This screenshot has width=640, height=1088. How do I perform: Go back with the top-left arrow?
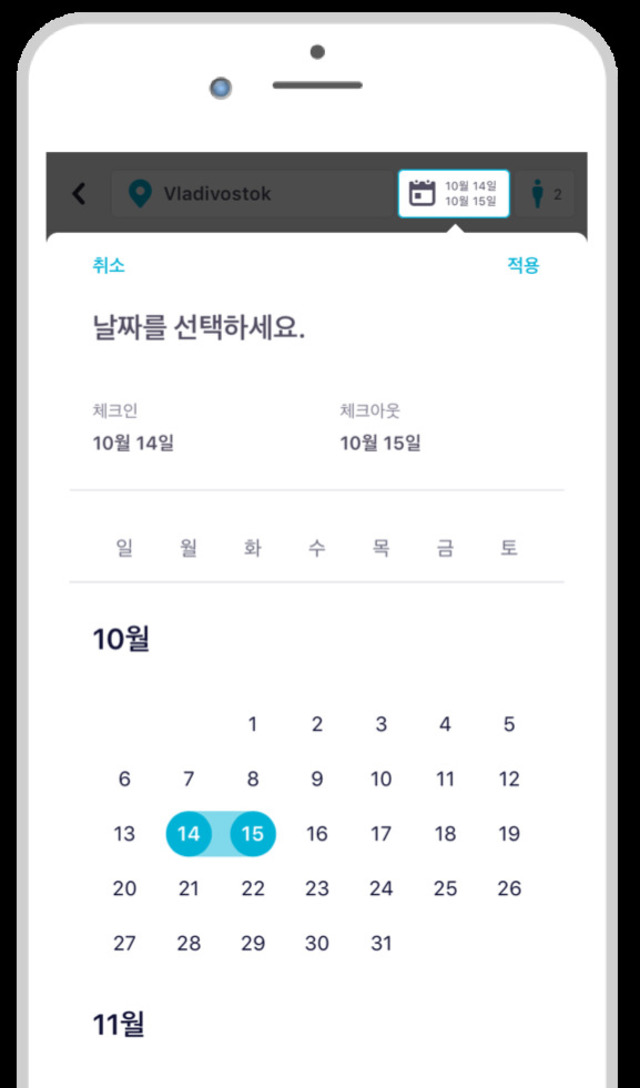[79, 193]
